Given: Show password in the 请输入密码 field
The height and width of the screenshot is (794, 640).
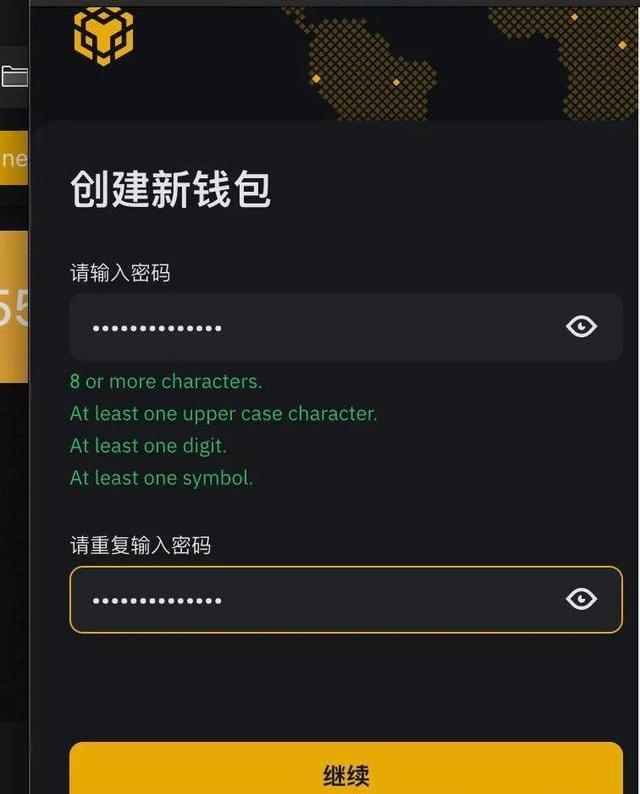Looking at the screenshot, I should click(581, 326).
